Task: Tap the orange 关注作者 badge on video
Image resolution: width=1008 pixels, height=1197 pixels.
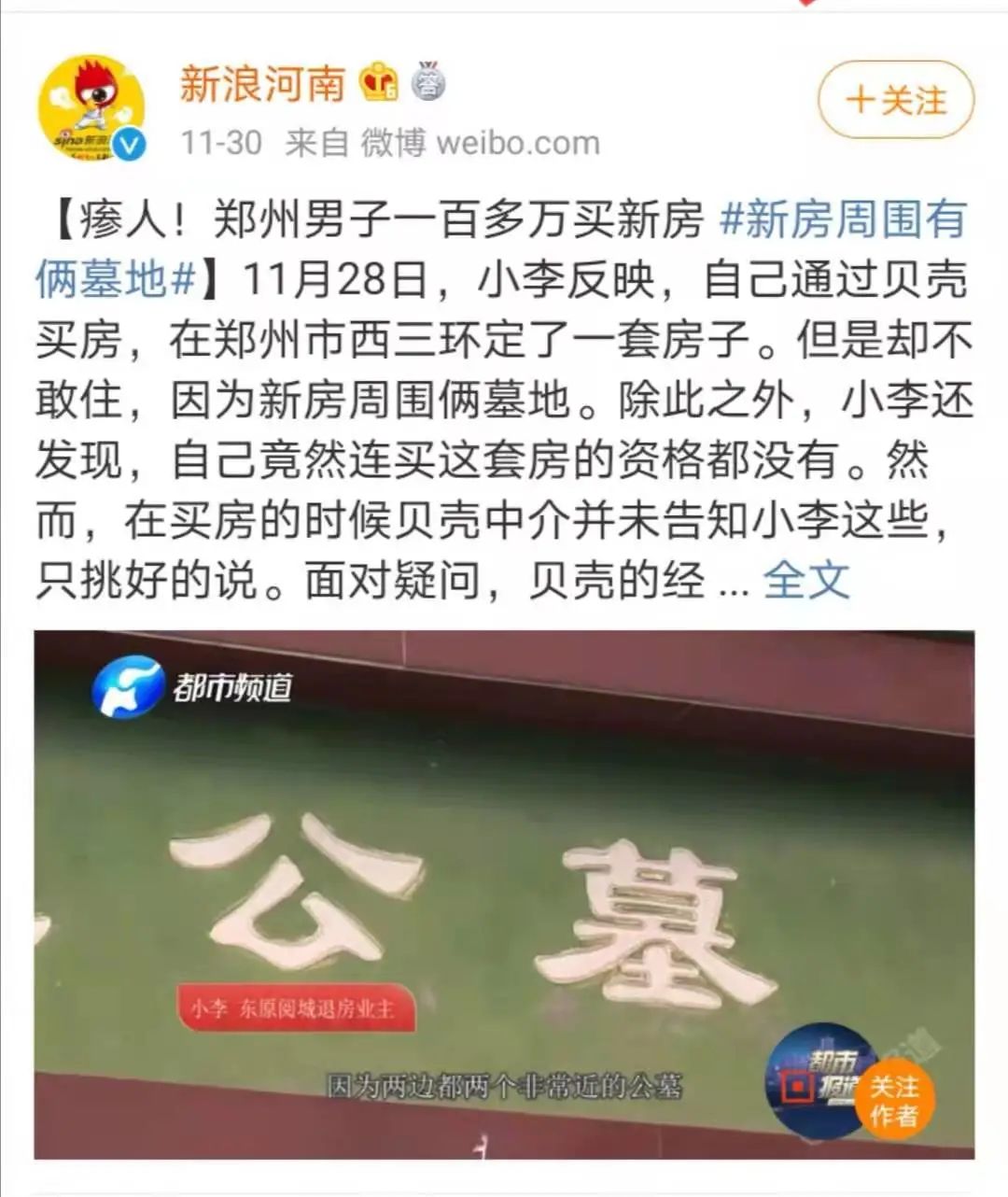Action: pyautogui.click(x=893, y=1101)
